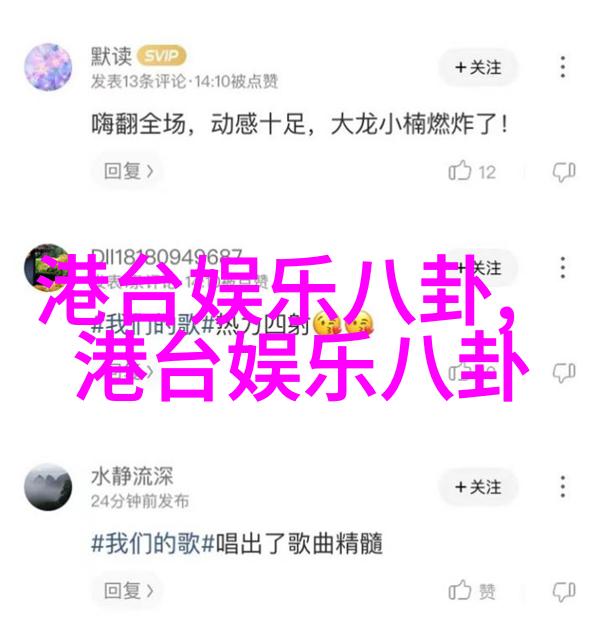Screen dimensions: 600x638
Task: Dislike 水静流深's comment
Action: tap(564, 590)
